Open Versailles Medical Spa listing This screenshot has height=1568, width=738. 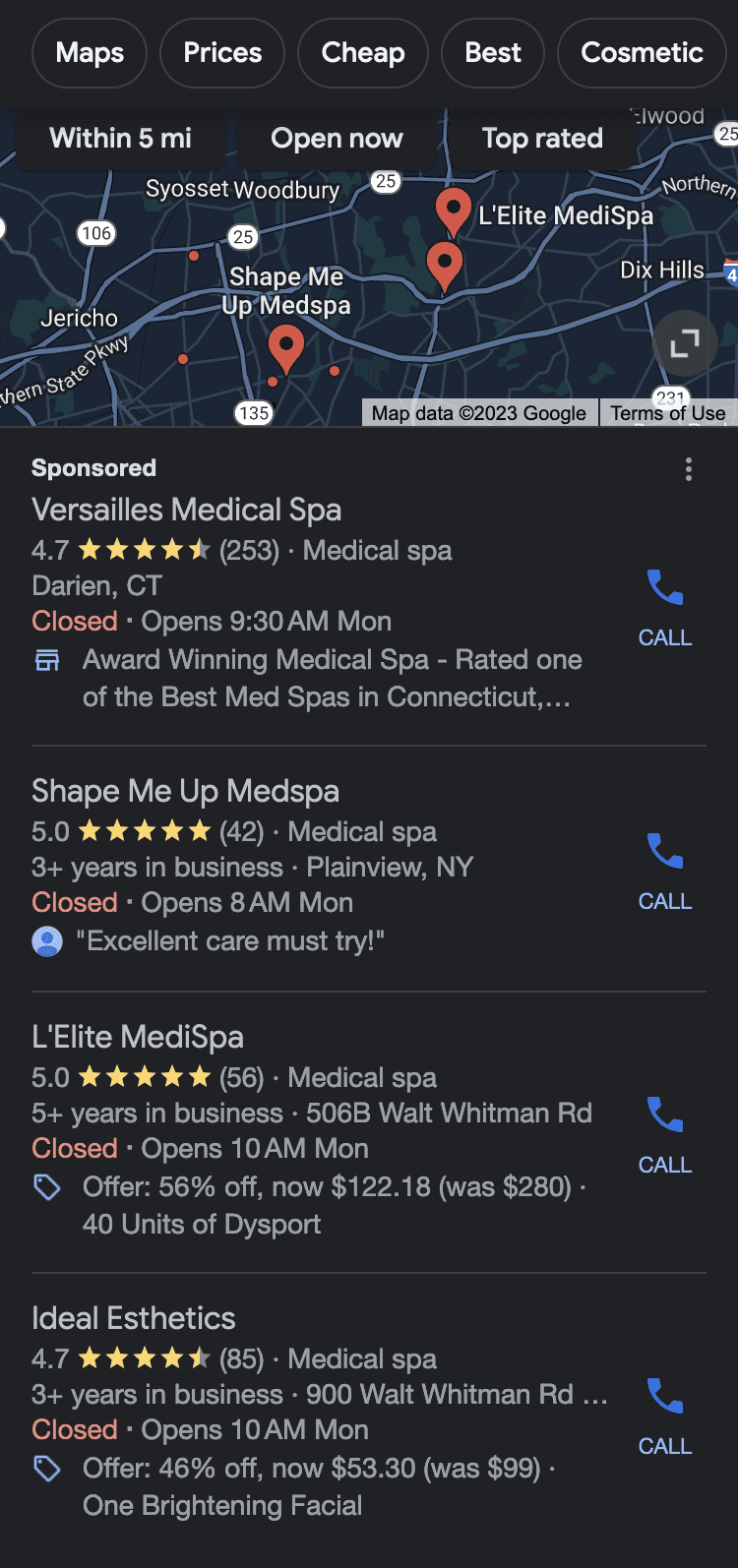(x=187, y=511)
